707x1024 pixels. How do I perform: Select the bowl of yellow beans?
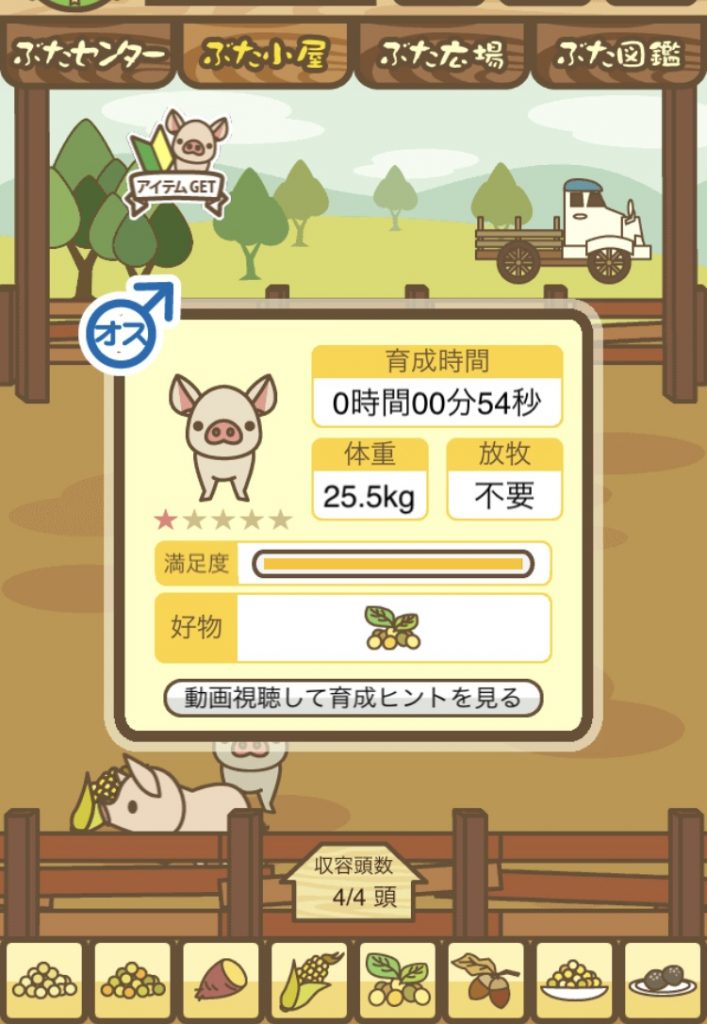(x=574, y=980)
